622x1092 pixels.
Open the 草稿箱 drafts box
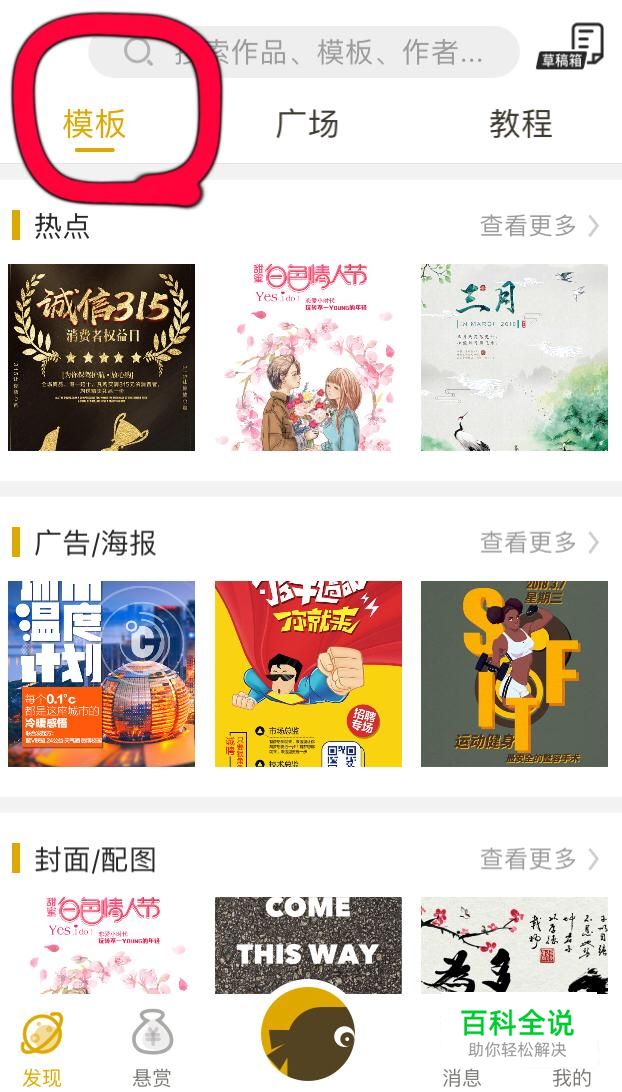(x=572, y=46)
